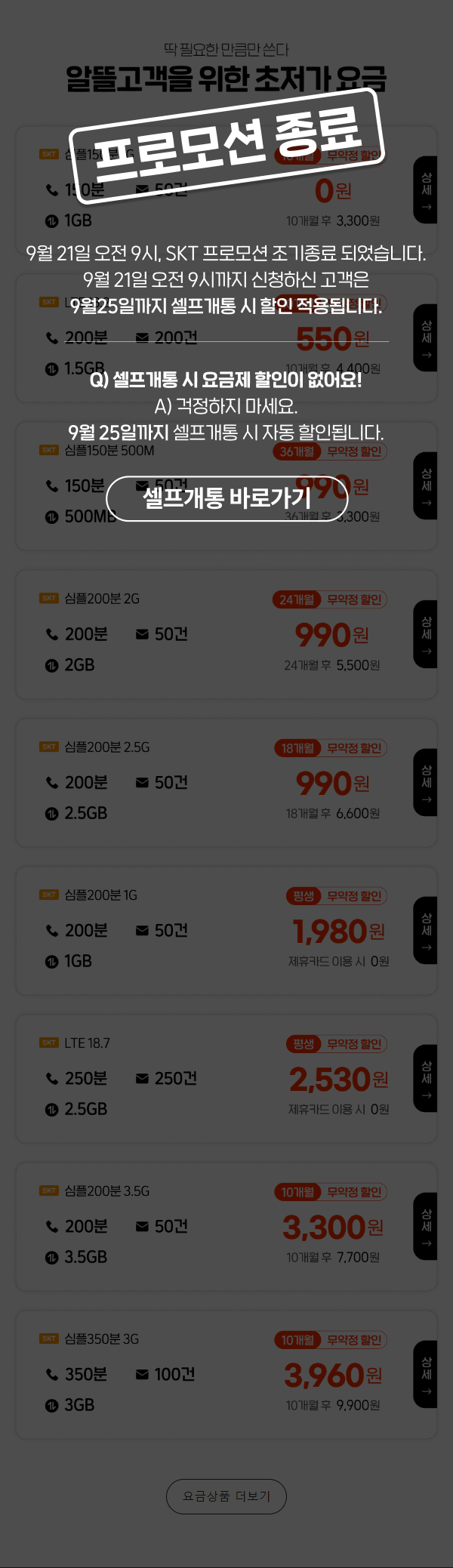View 상세 of 심플350분 3G plan

[426, 1374]
